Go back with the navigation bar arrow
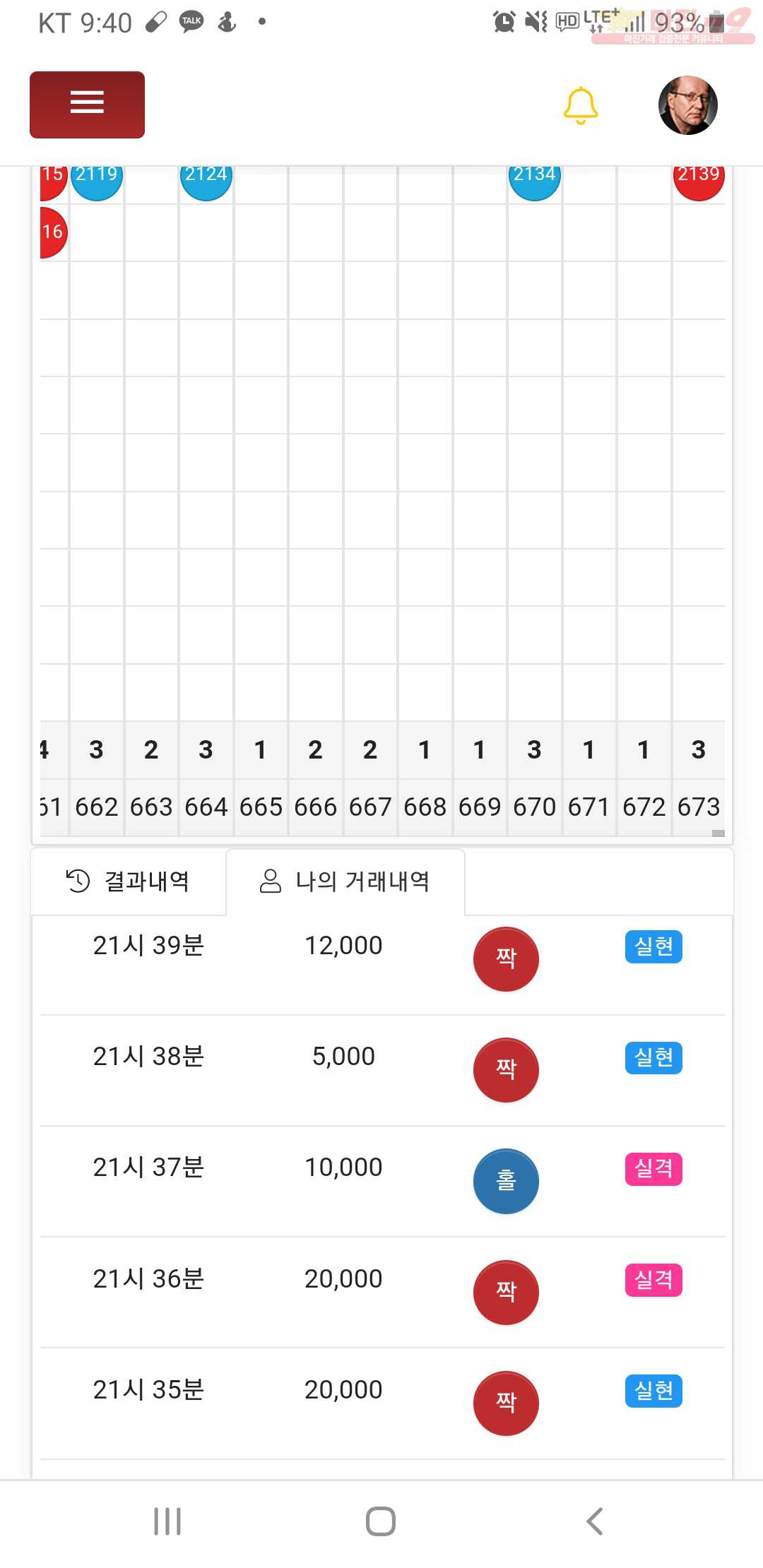Image resolution: width=763 pixels, height=1568 pixels. pyautogui.click(x=595, y=1521)
